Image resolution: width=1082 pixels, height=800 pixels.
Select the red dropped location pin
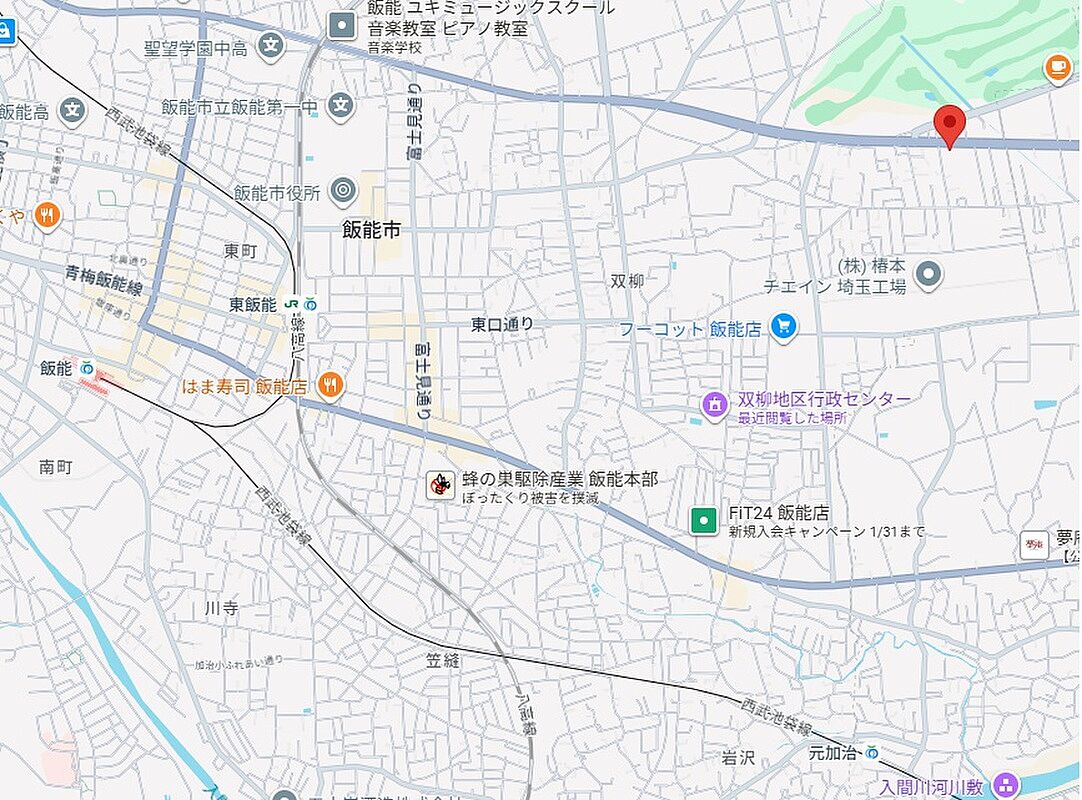949,125
